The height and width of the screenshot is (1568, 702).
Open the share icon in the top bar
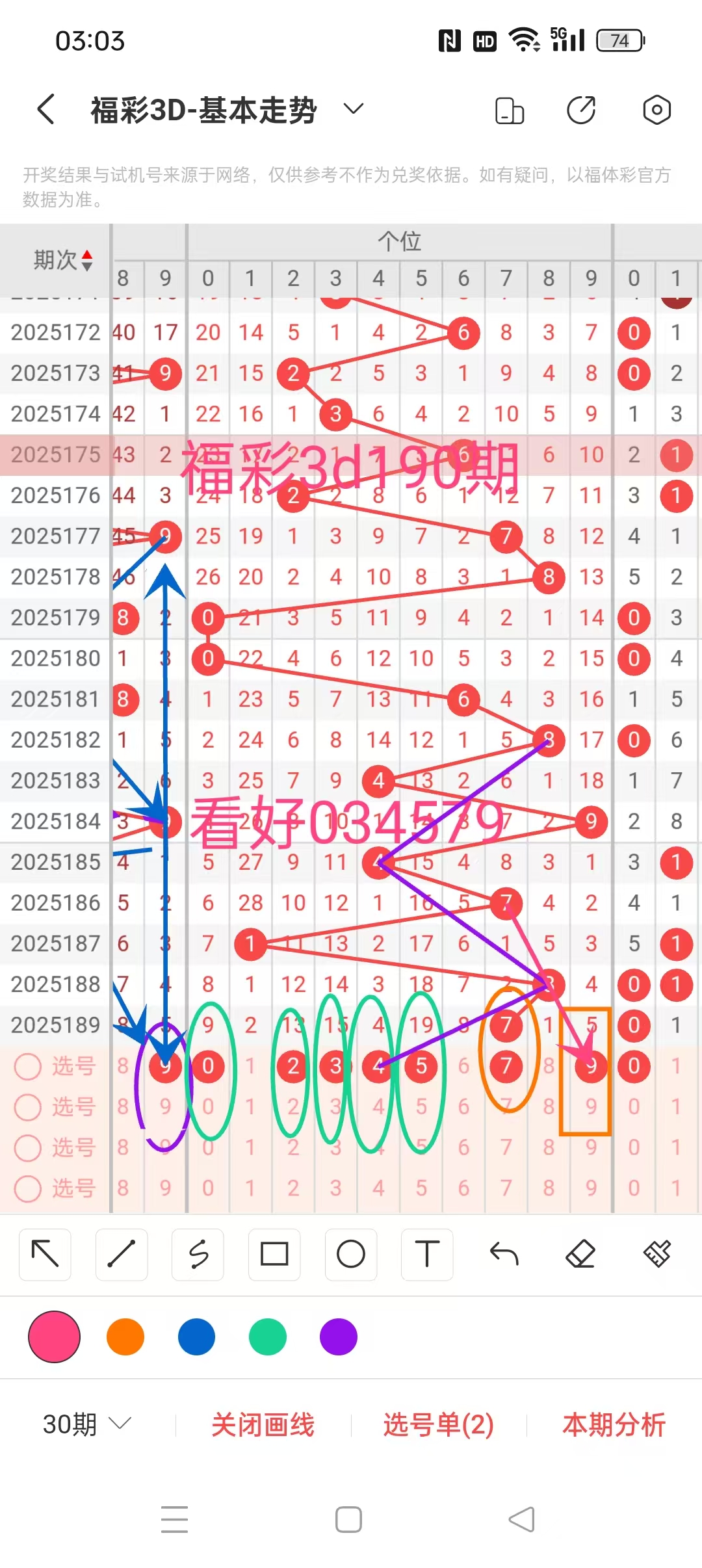581,110
